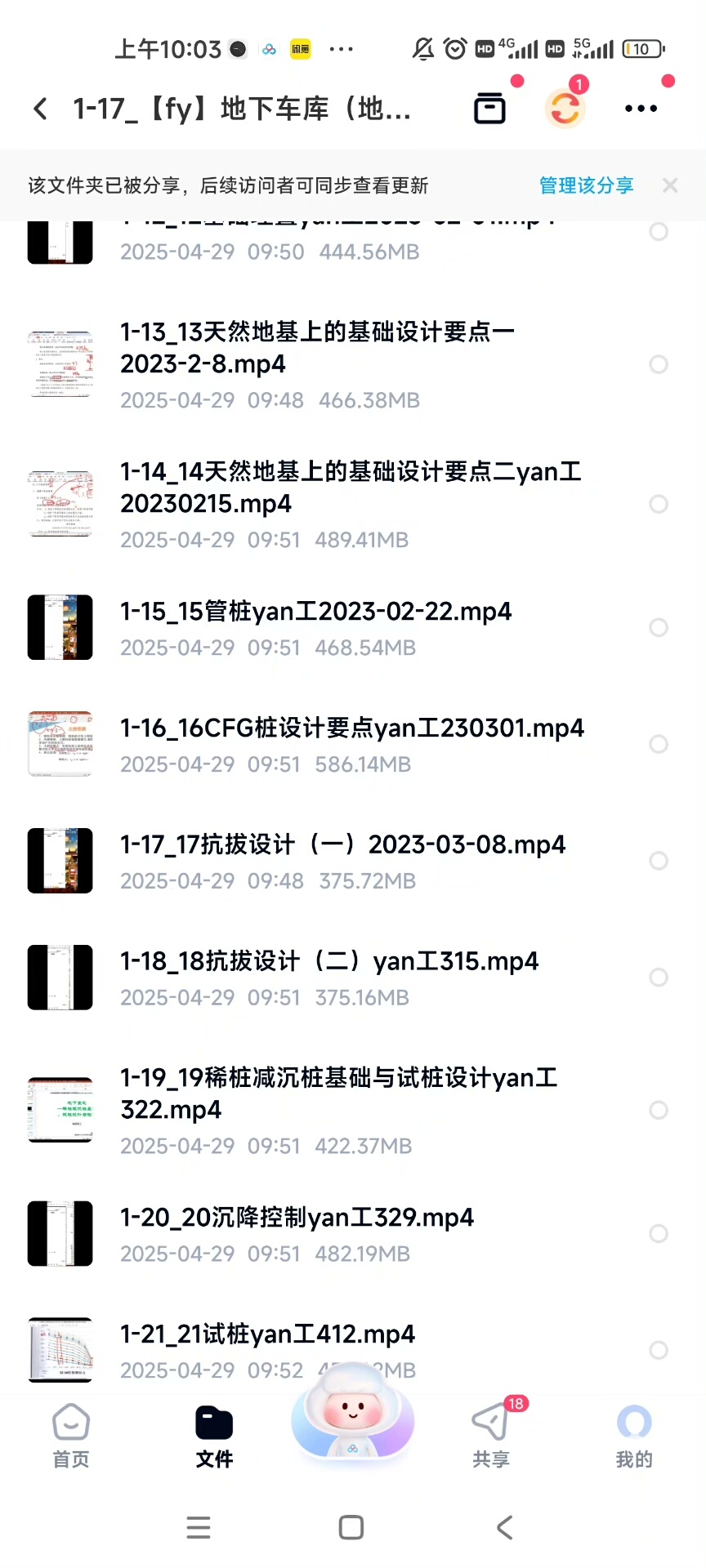Open video 1-15_15管桩yan工2023-02-22.mp4
This screenshot has width=706, height=1568.
315,612
